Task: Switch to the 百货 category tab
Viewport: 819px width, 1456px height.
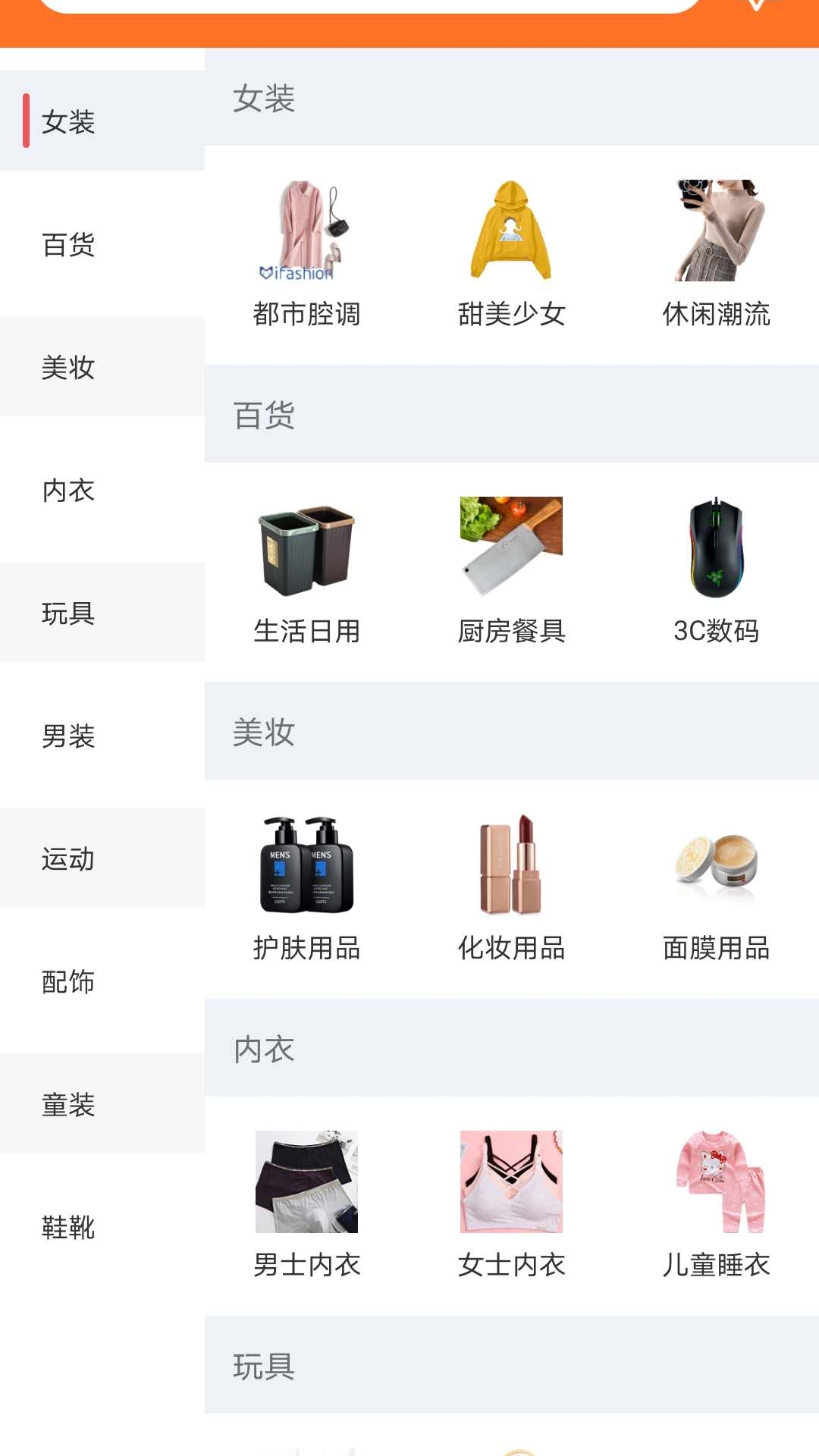Action: click(68, 245)
